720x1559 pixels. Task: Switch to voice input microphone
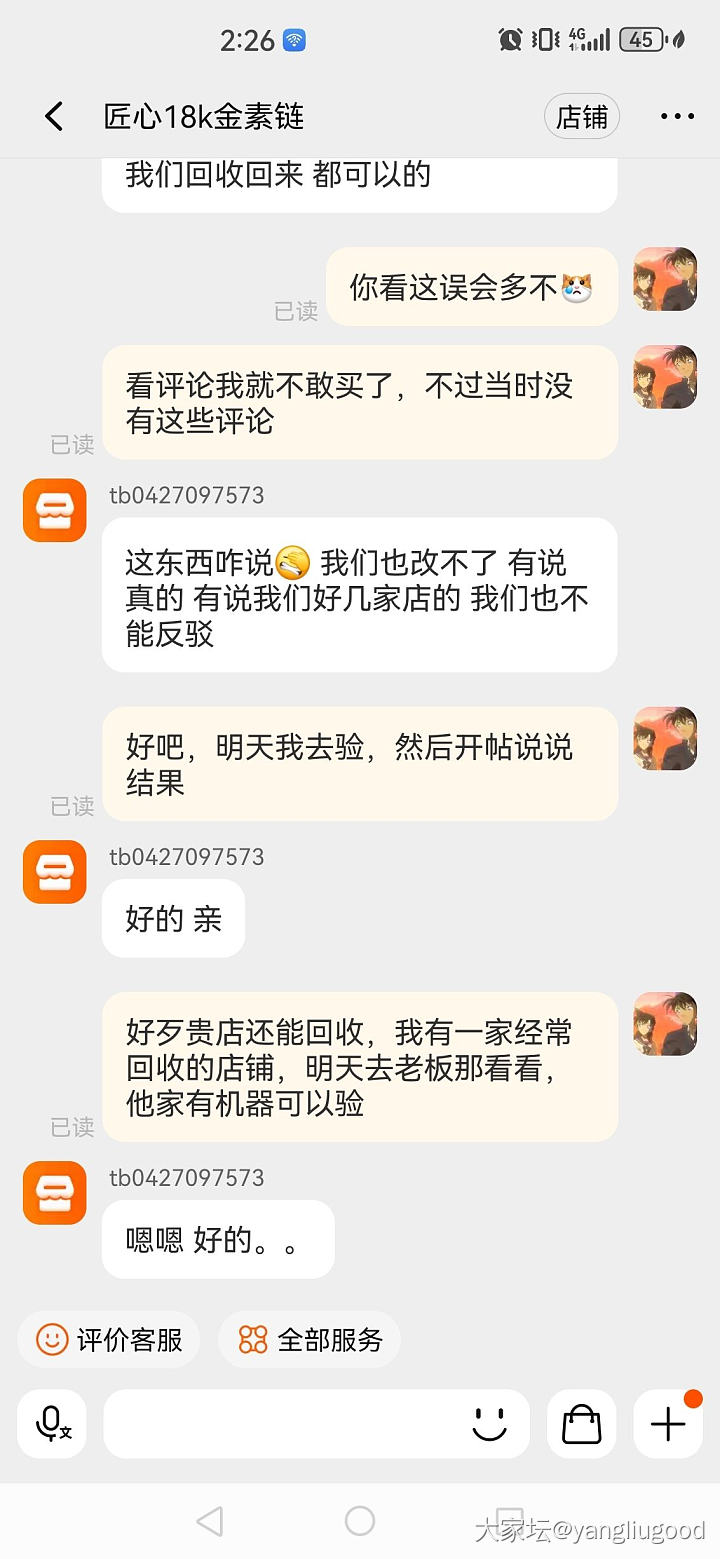click(52, 1423)
